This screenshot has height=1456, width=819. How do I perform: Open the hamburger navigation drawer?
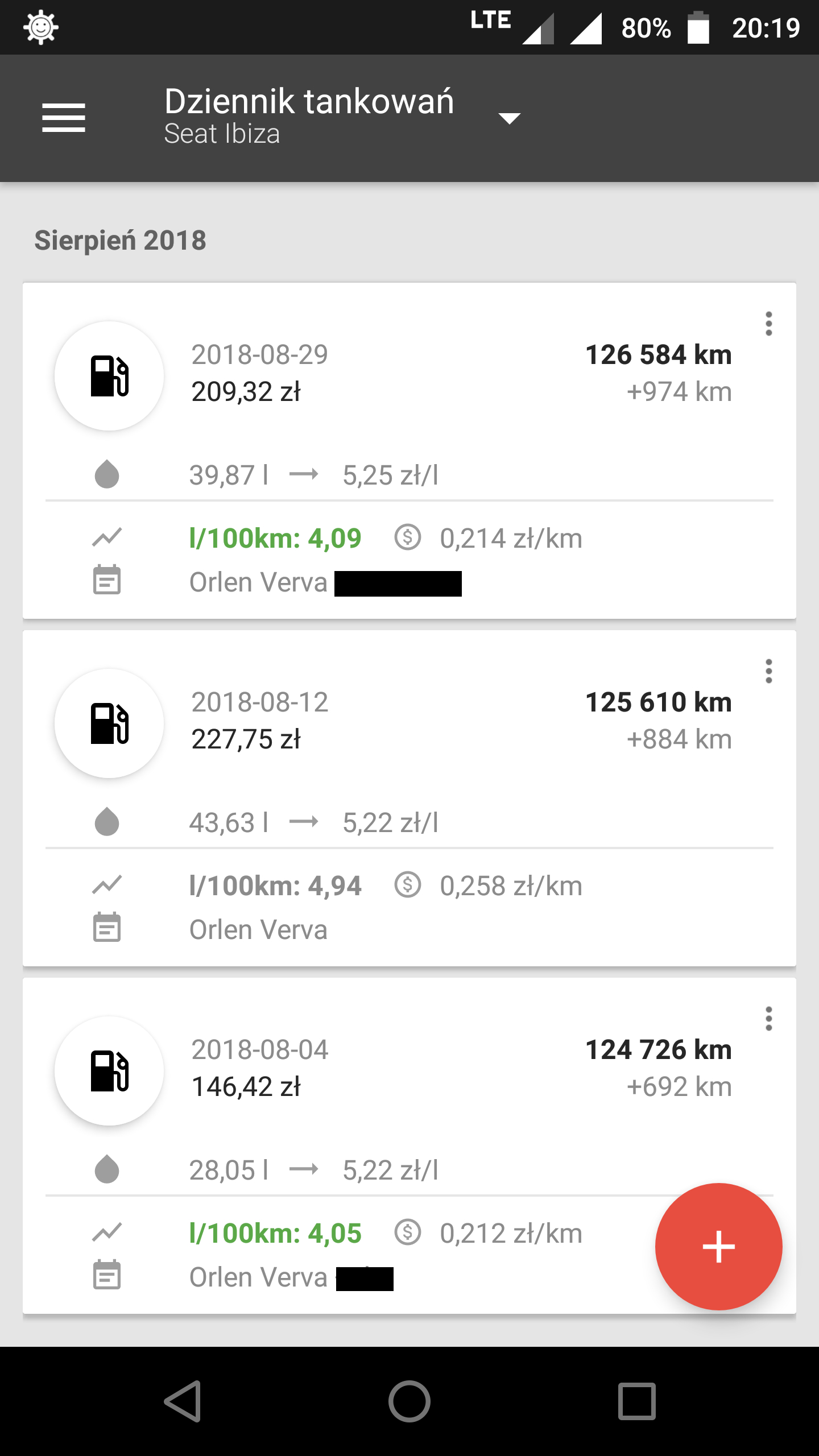pyautogui.click(x=64, y=118)
